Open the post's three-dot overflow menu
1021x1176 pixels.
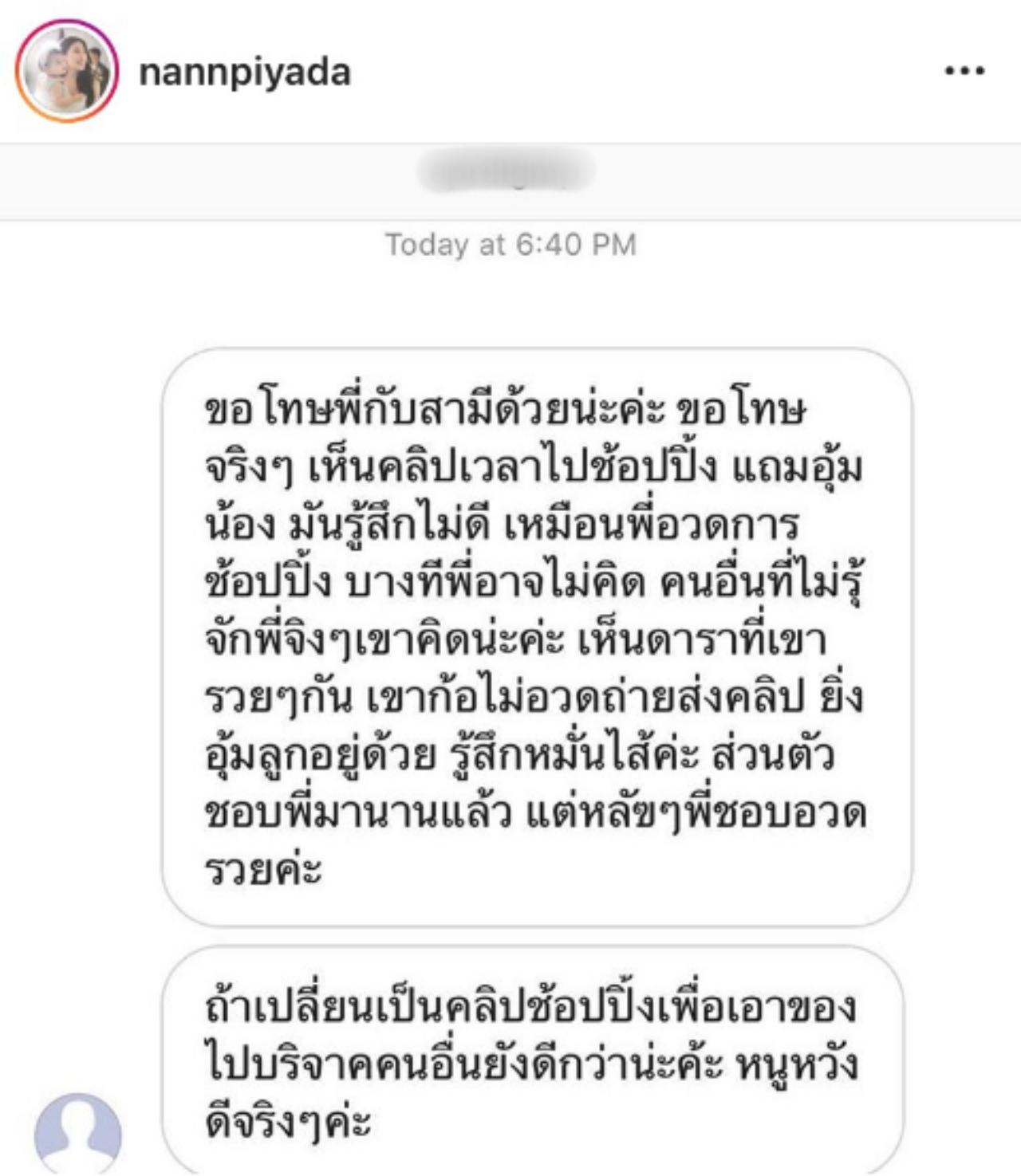point(964,72)
